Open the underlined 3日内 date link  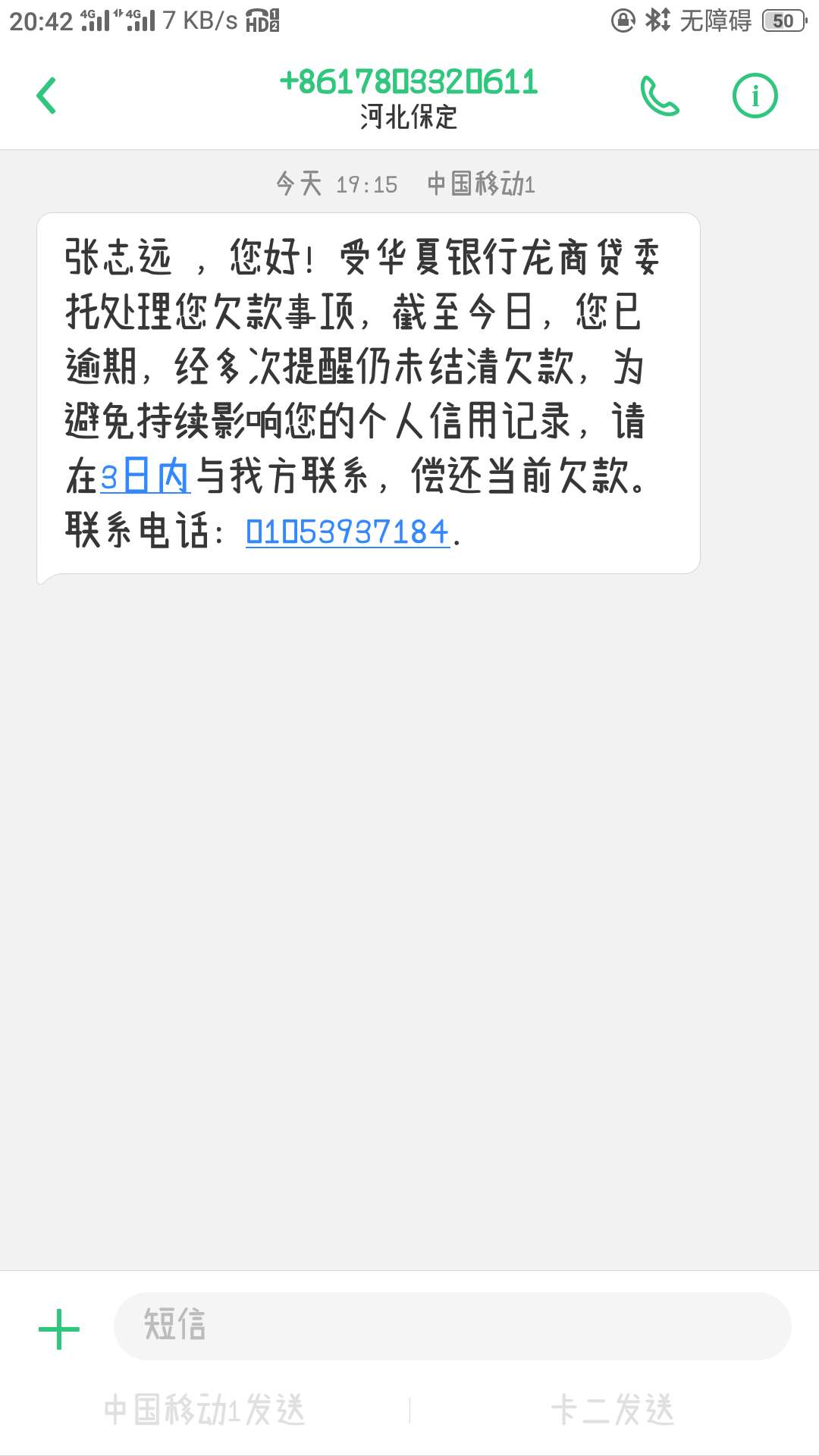[x=145, y=477]
